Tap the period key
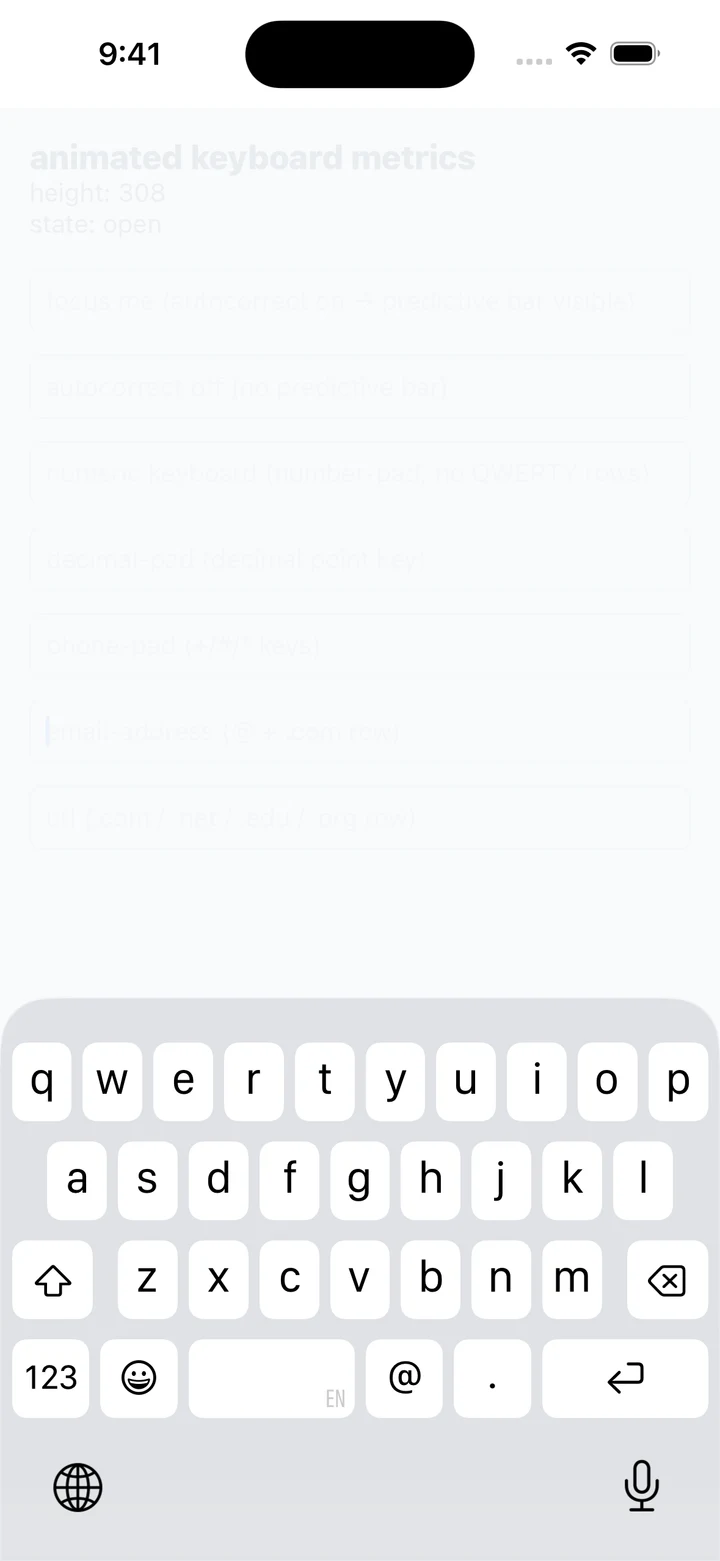720x1561 pixels. pyautogui.click(x=492, y=1378)
